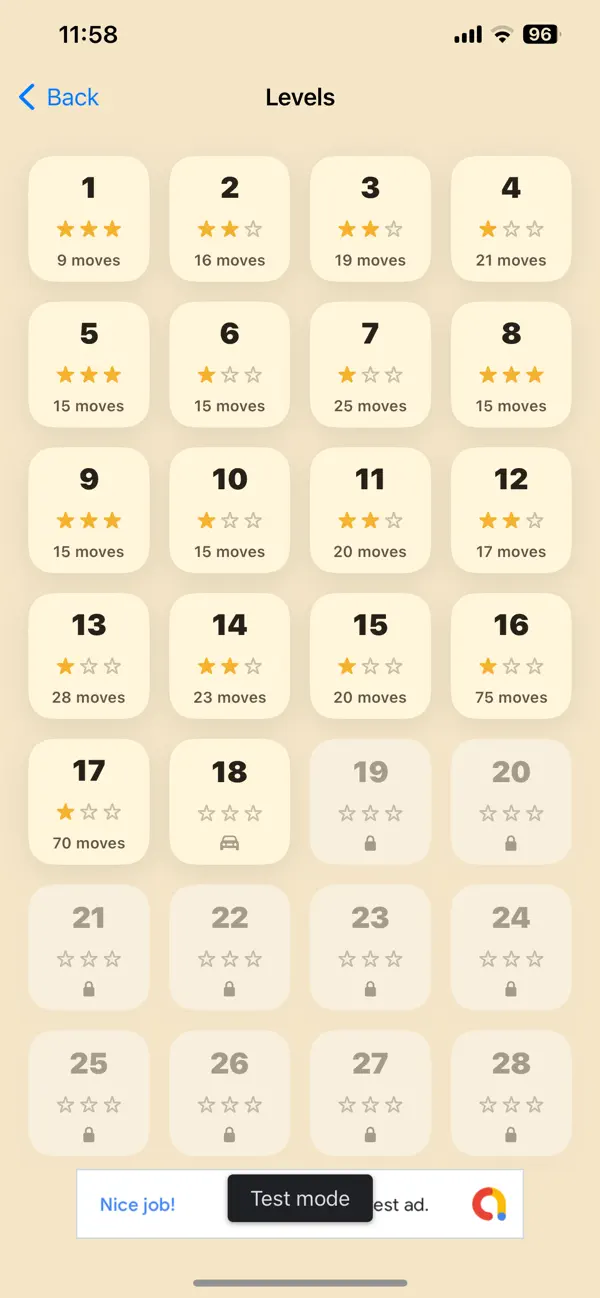Choose level 15
This screenshot has width=600, height=1298.
370,656
